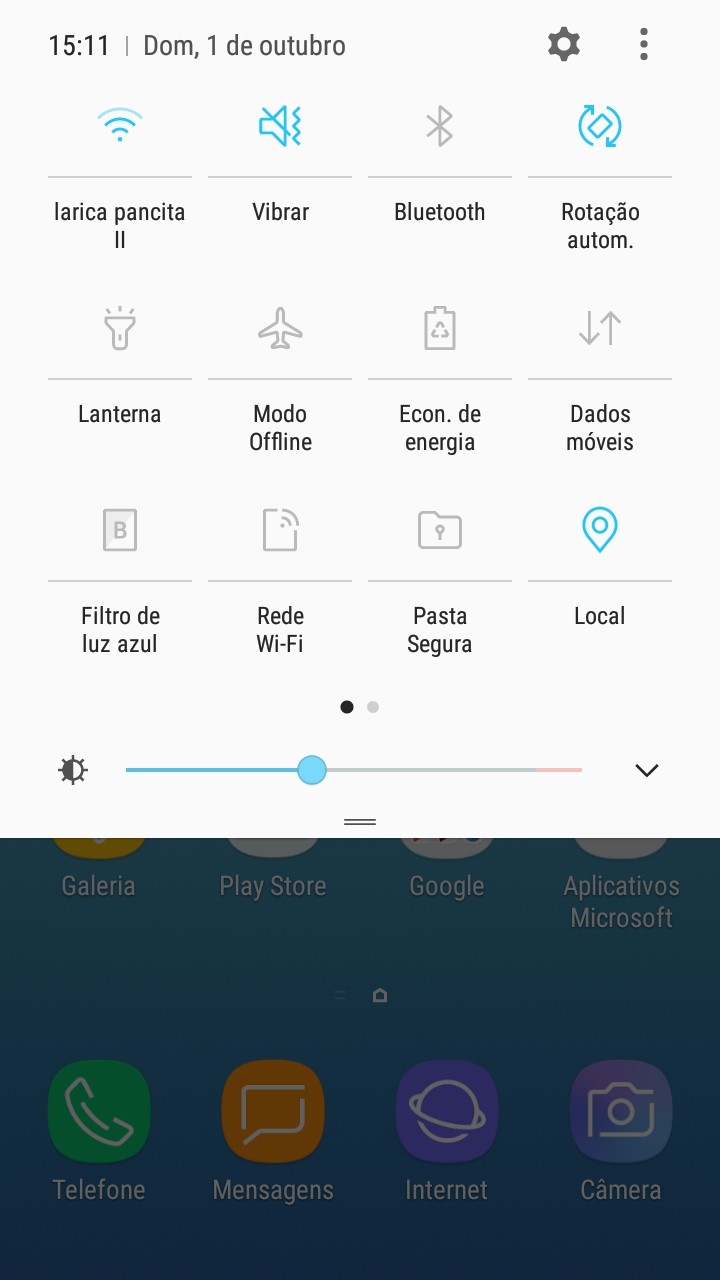Turn on Dados móveis
The width and height of the screenshot is (720, 1280).
[x=600, y=329]
